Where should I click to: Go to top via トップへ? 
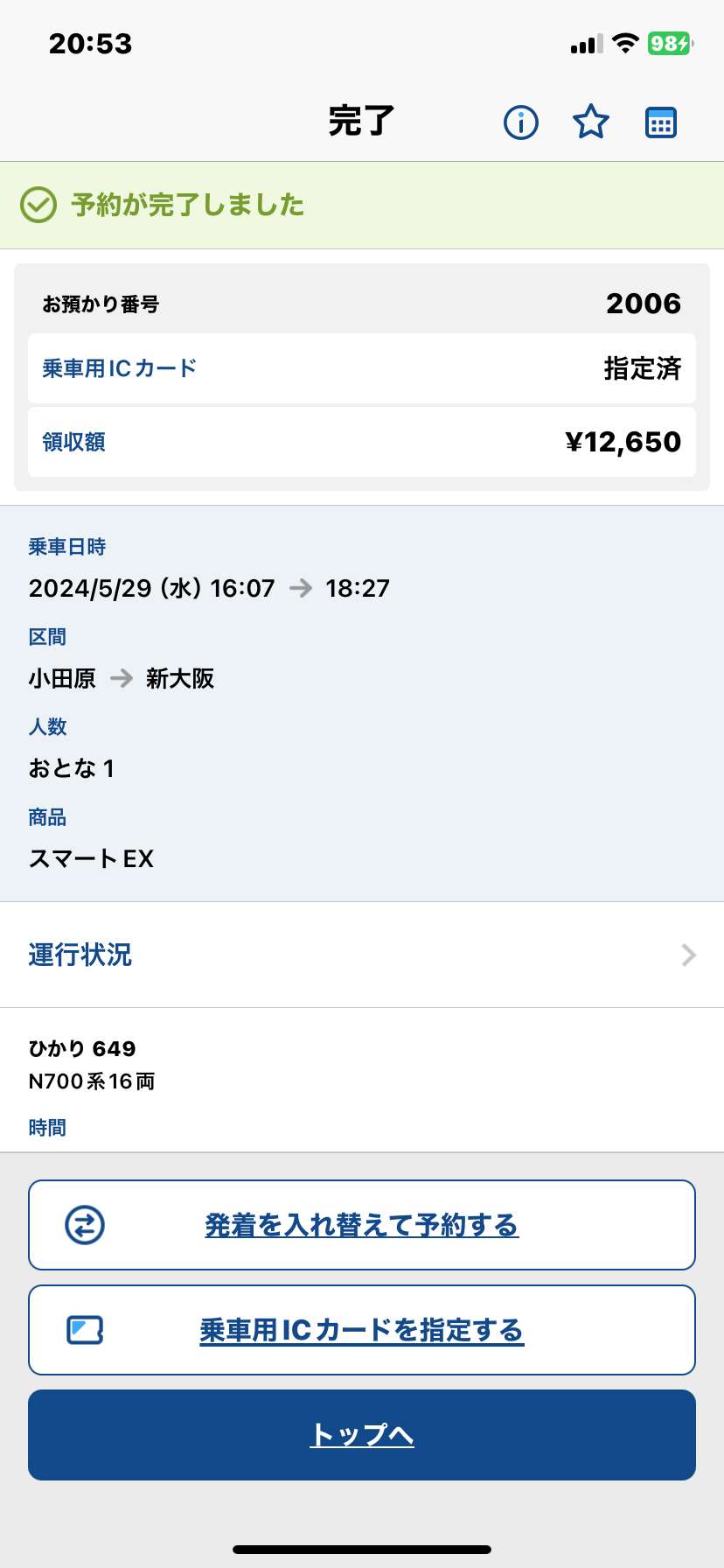(x=362, y=1435)
